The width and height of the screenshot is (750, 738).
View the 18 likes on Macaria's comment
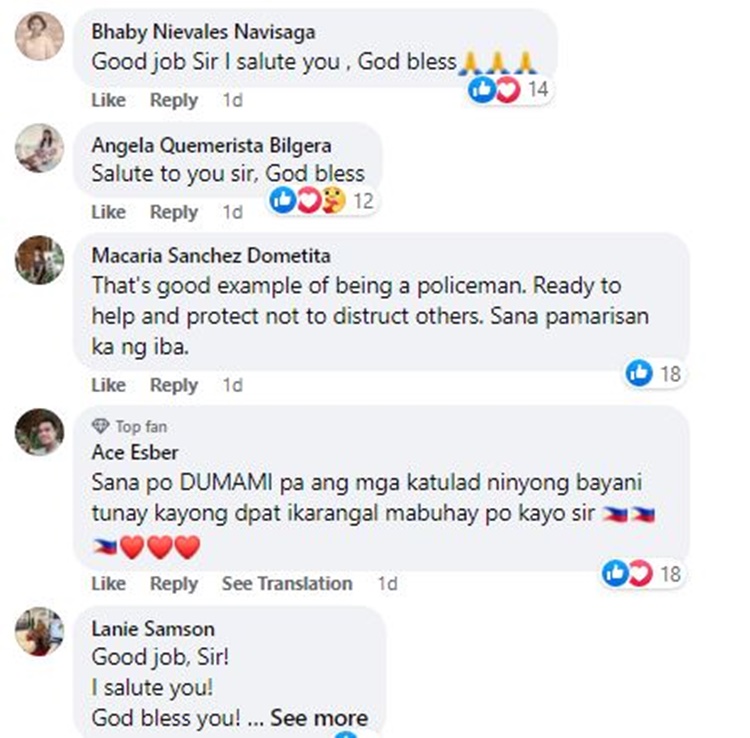pyautogui.click(x=653, y=374)
